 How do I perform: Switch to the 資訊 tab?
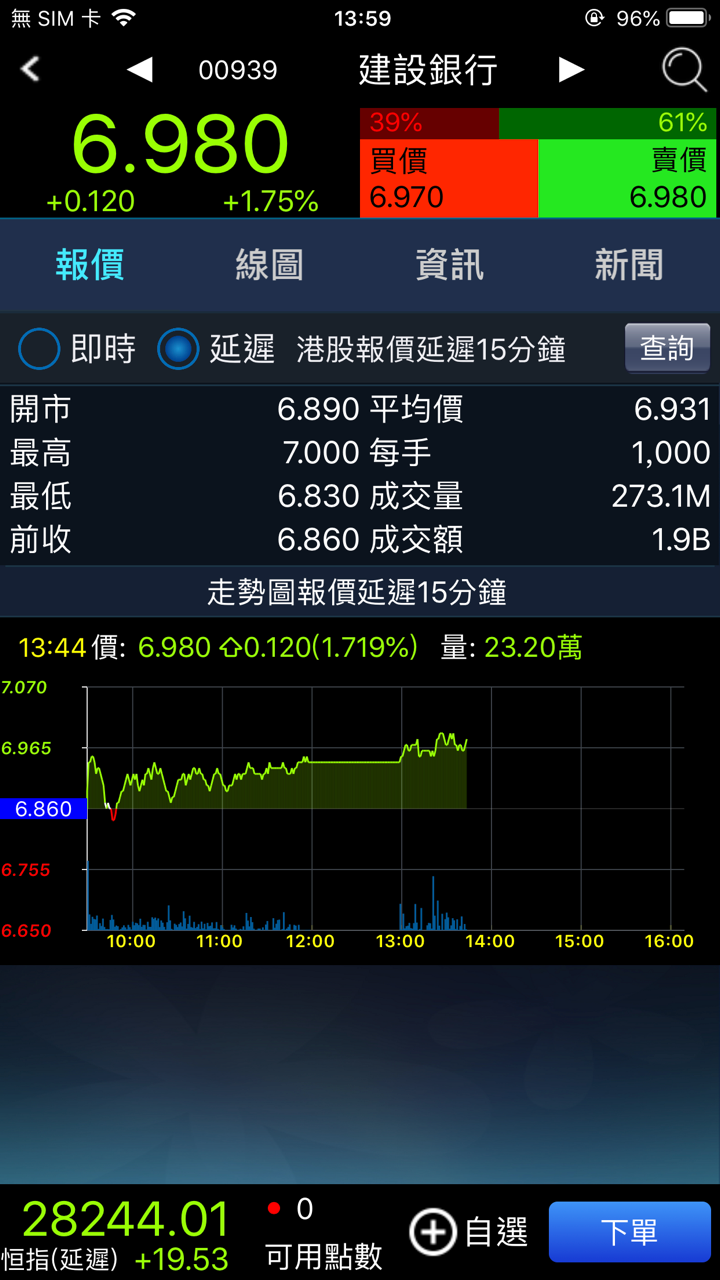pos(449,265)
